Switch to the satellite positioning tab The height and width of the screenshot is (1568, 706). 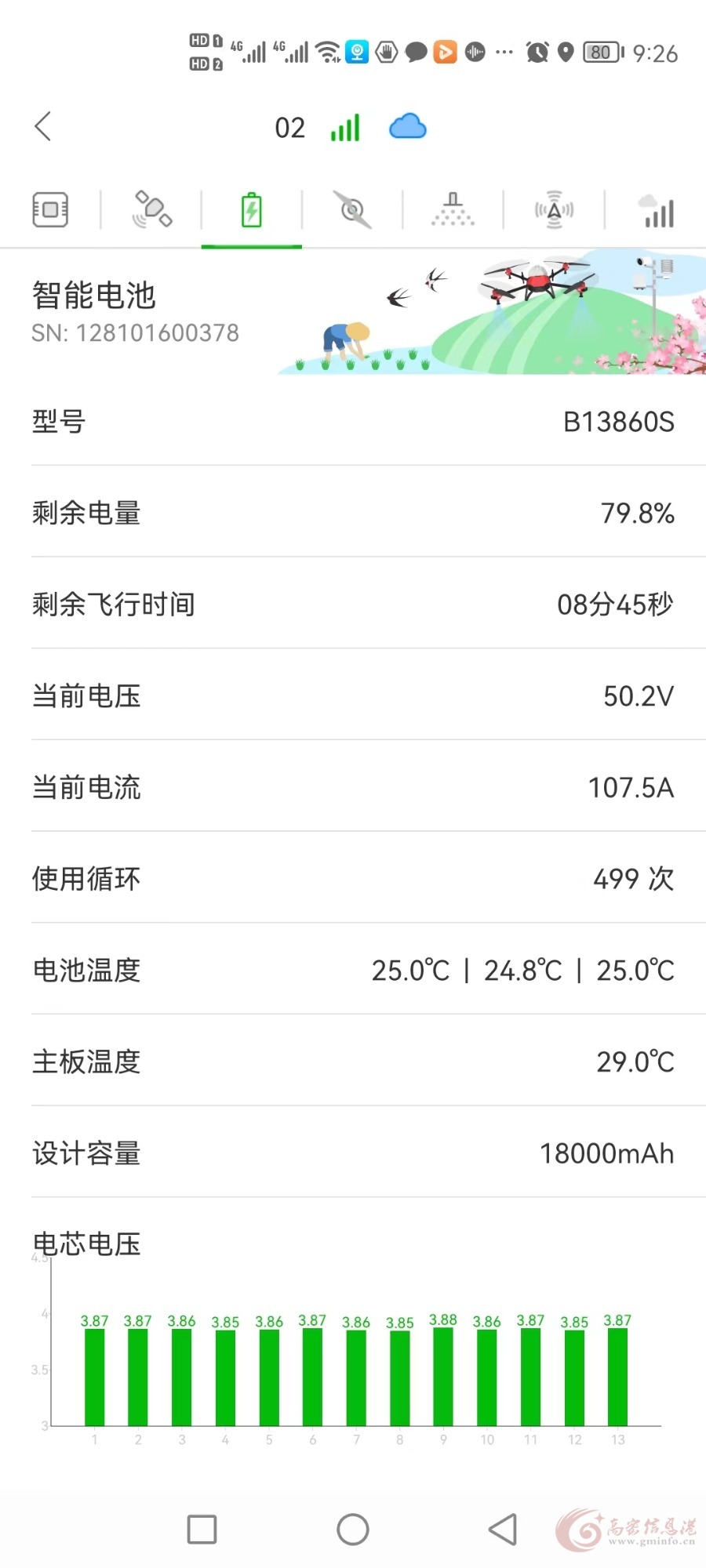click(151, 209)
